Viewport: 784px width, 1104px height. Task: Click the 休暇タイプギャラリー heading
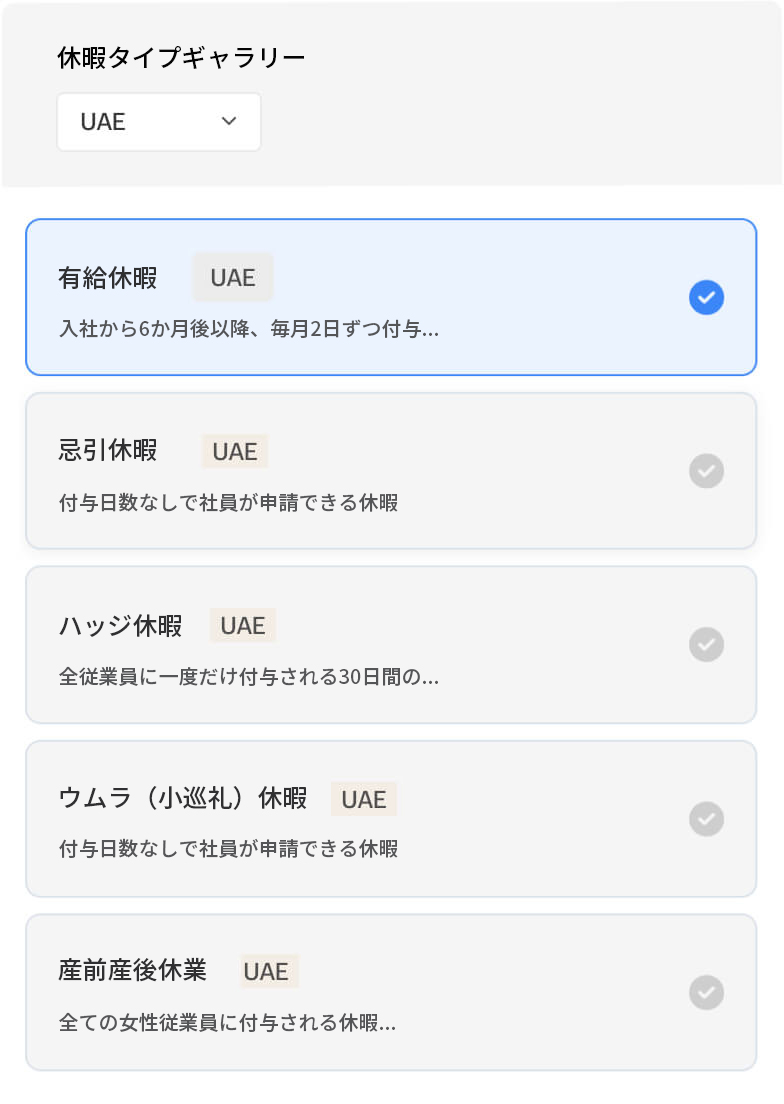(x=181, y=58)
